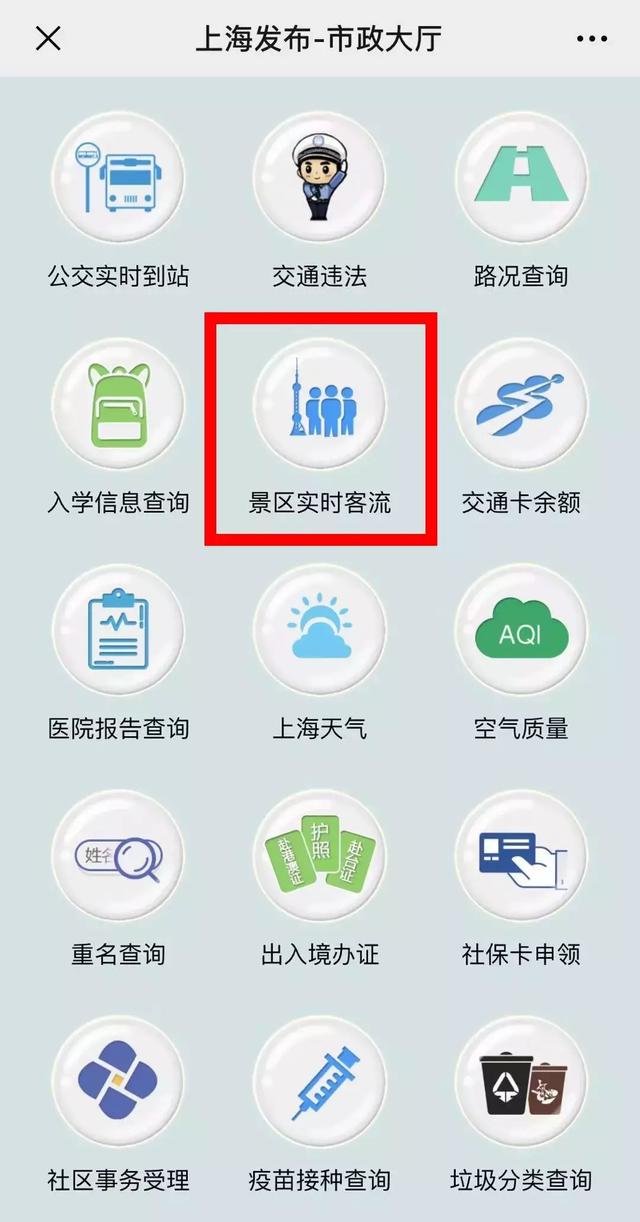Open 景区实时客流 scenic spot crowds
The image size is (640, 1222).
click(x=320, y=404)
